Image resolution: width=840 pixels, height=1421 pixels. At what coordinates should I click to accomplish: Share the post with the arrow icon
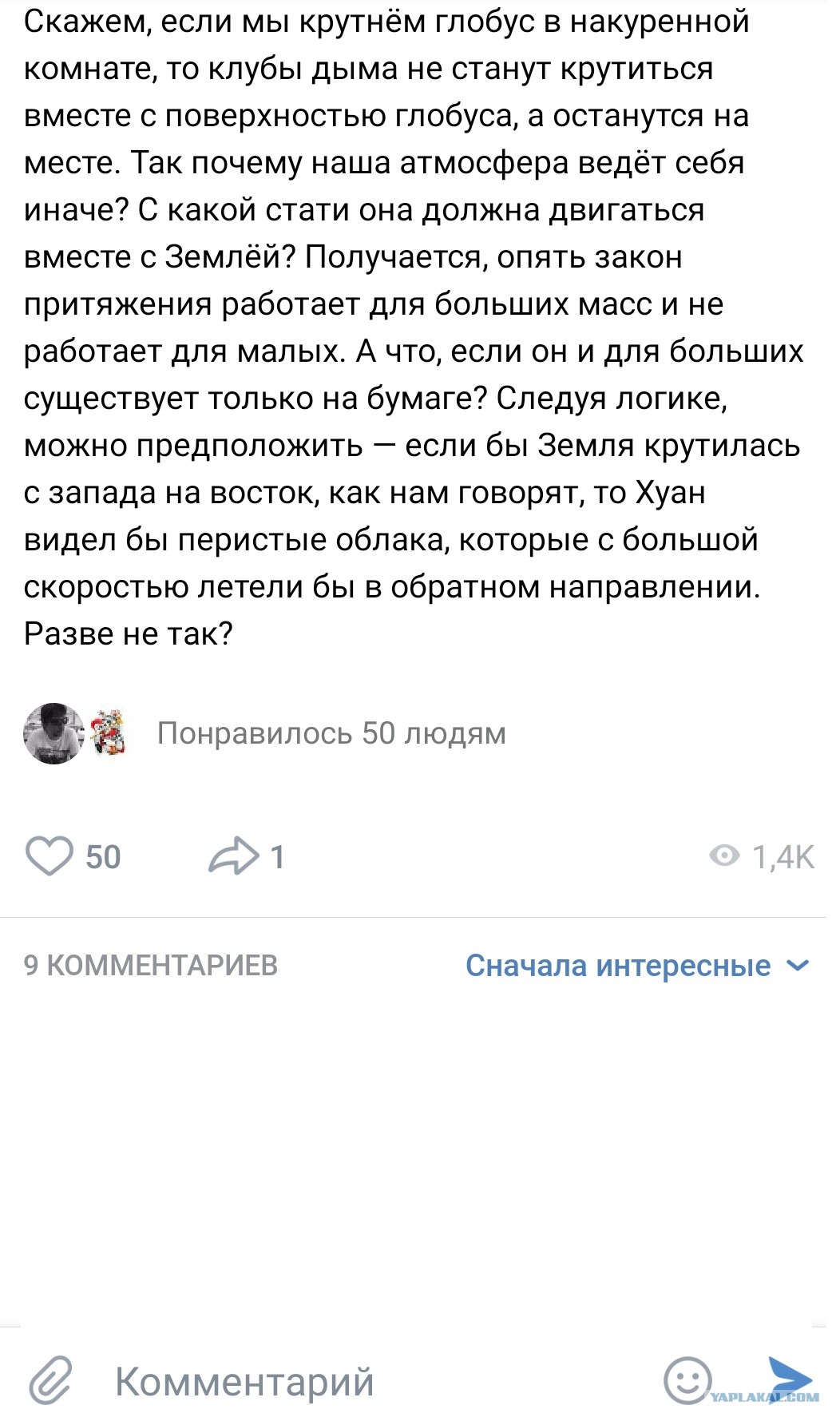point(234,856)
